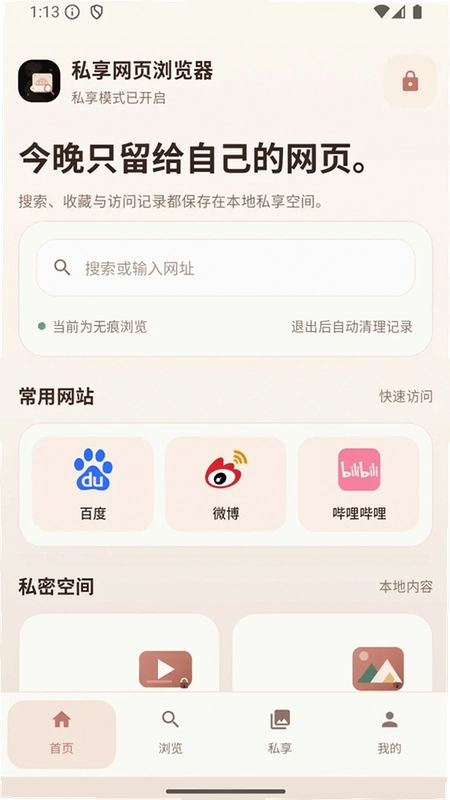450x800 pixels.
Task: Open the private video card
Action: (119, 653)
